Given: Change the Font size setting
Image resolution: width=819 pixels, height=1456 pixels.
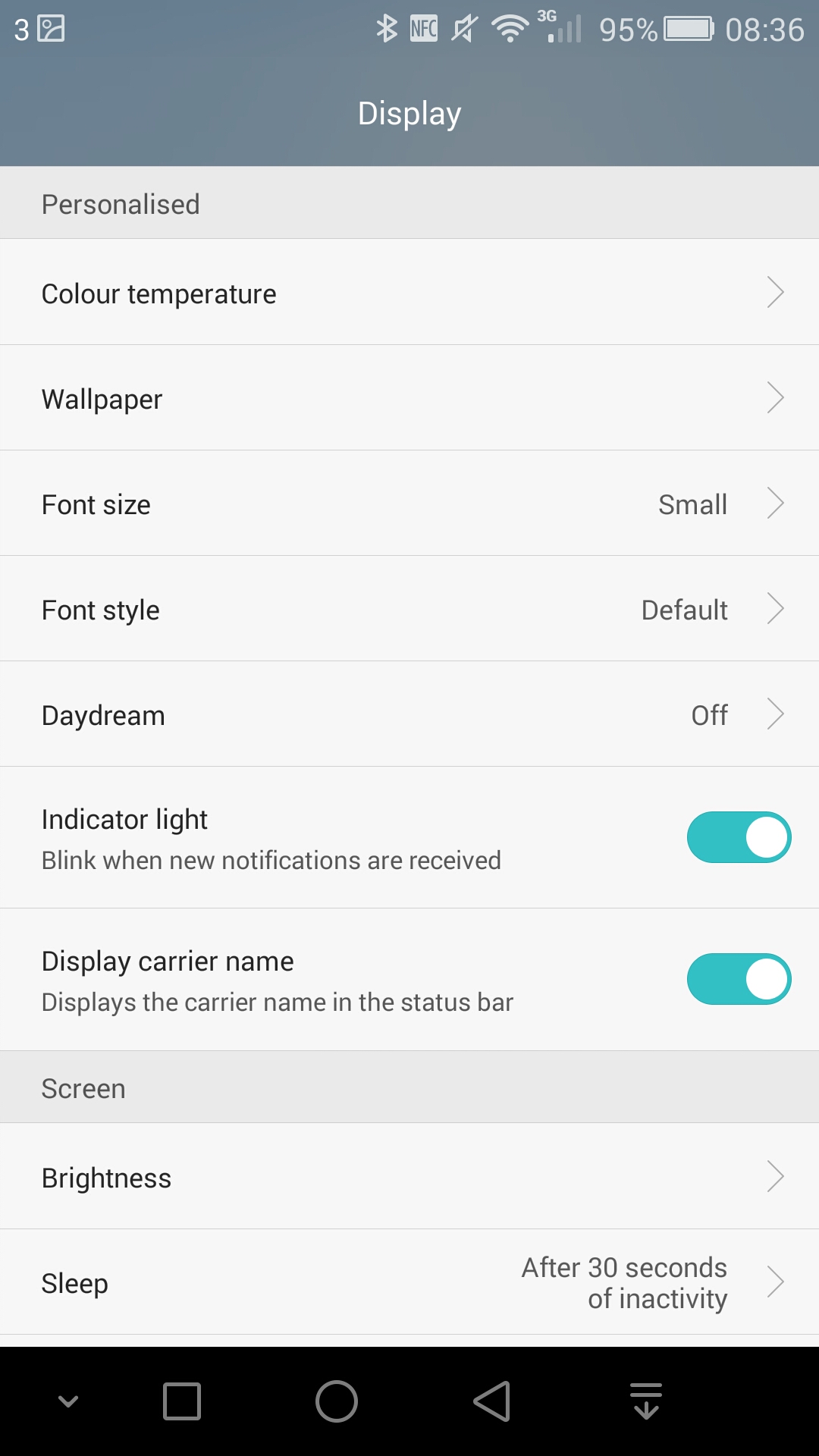Looking at the screenshot, I should pos(409,504).
